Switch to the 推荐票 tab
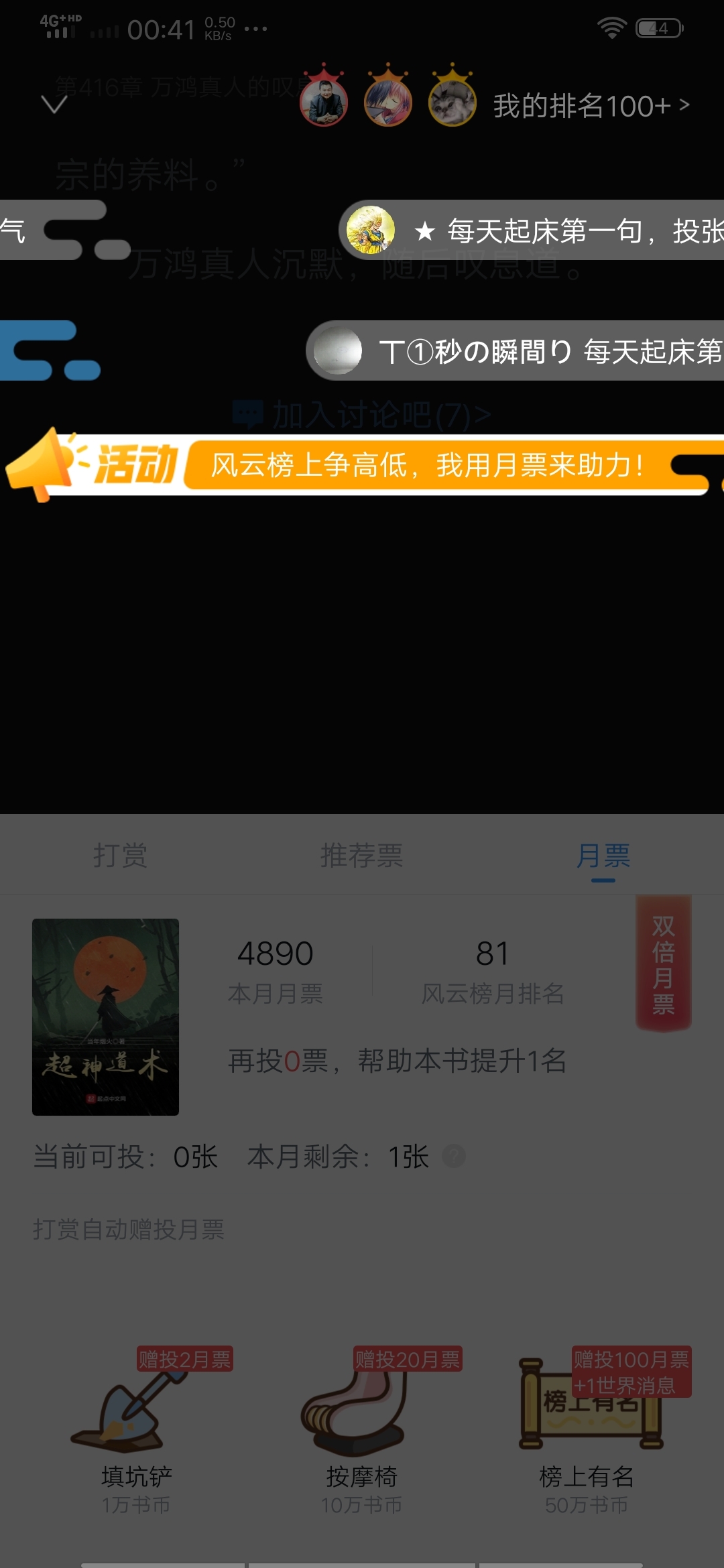724x1568 pixels. [361, 856]
